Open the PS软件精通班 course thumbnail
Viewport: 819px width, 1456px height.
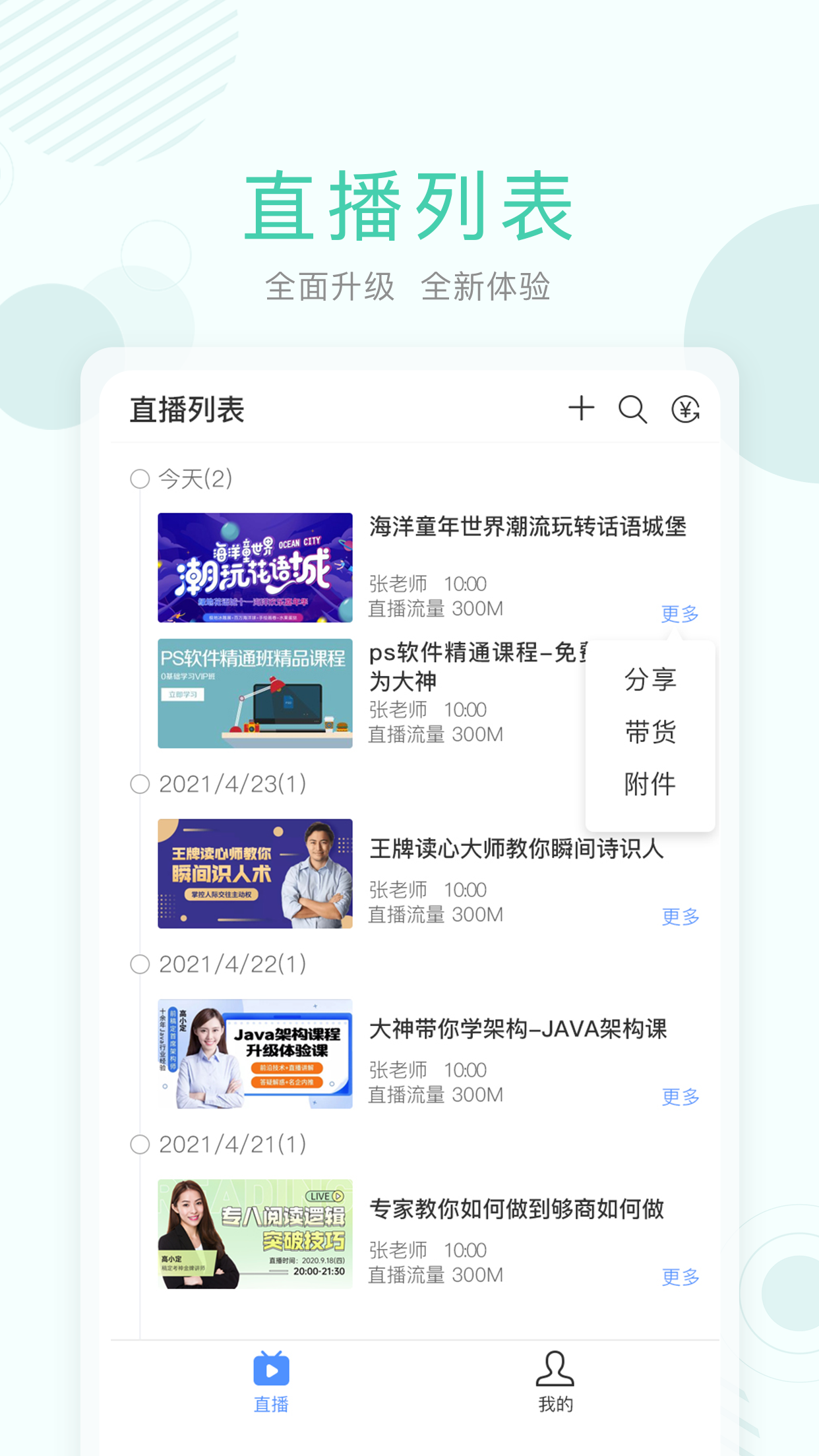(255, 693)
